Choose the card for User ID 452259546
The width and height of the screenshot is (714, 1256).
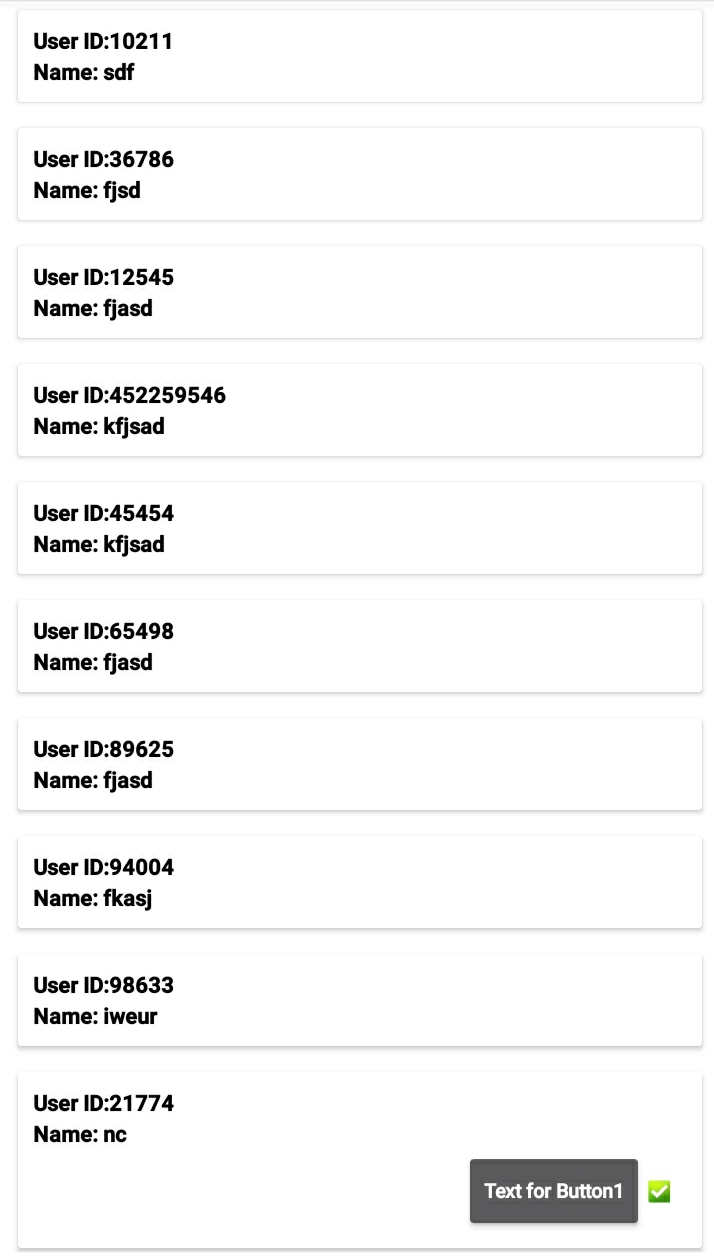[359, 410]
